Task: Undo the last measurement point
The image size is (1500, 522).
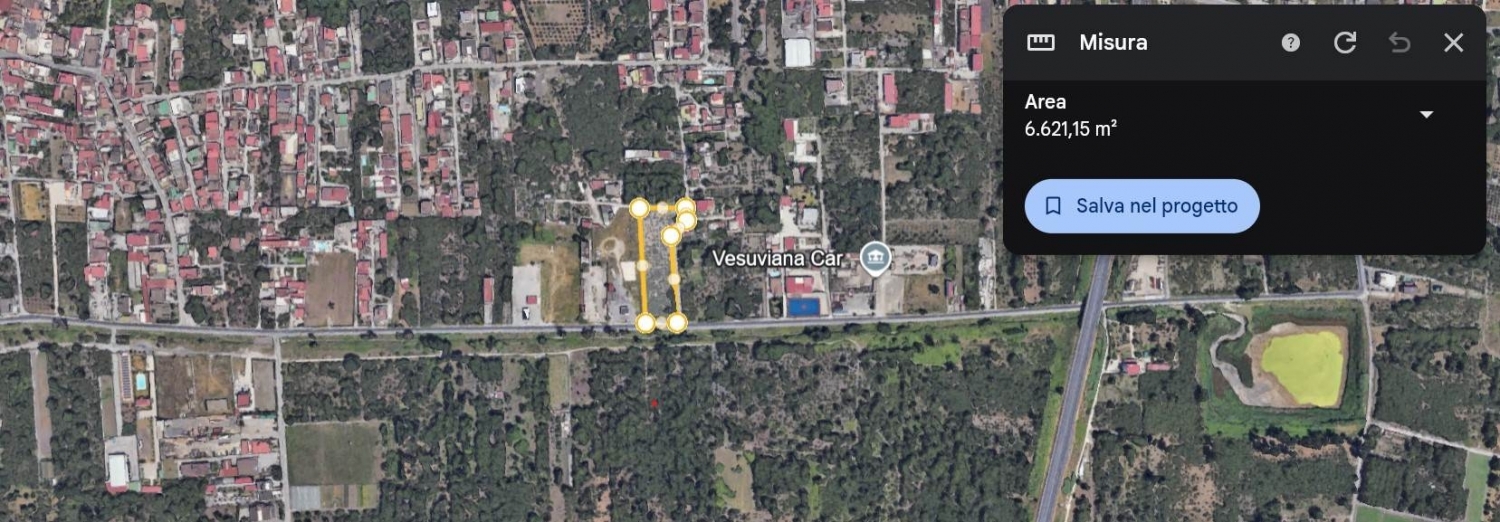Action: (1399, 42)
